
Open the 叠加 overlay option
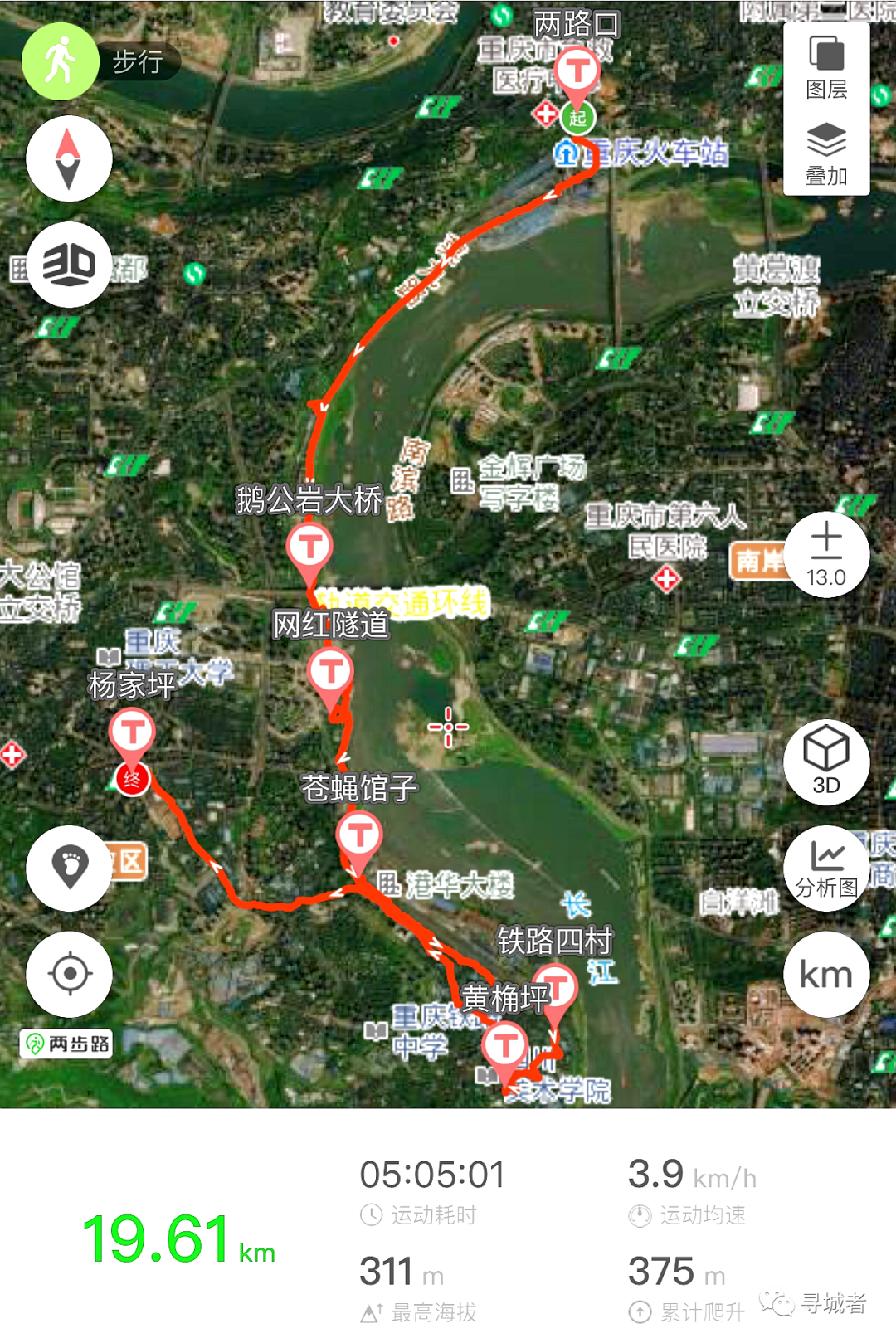pyautogui.click(x=826, y=154)
